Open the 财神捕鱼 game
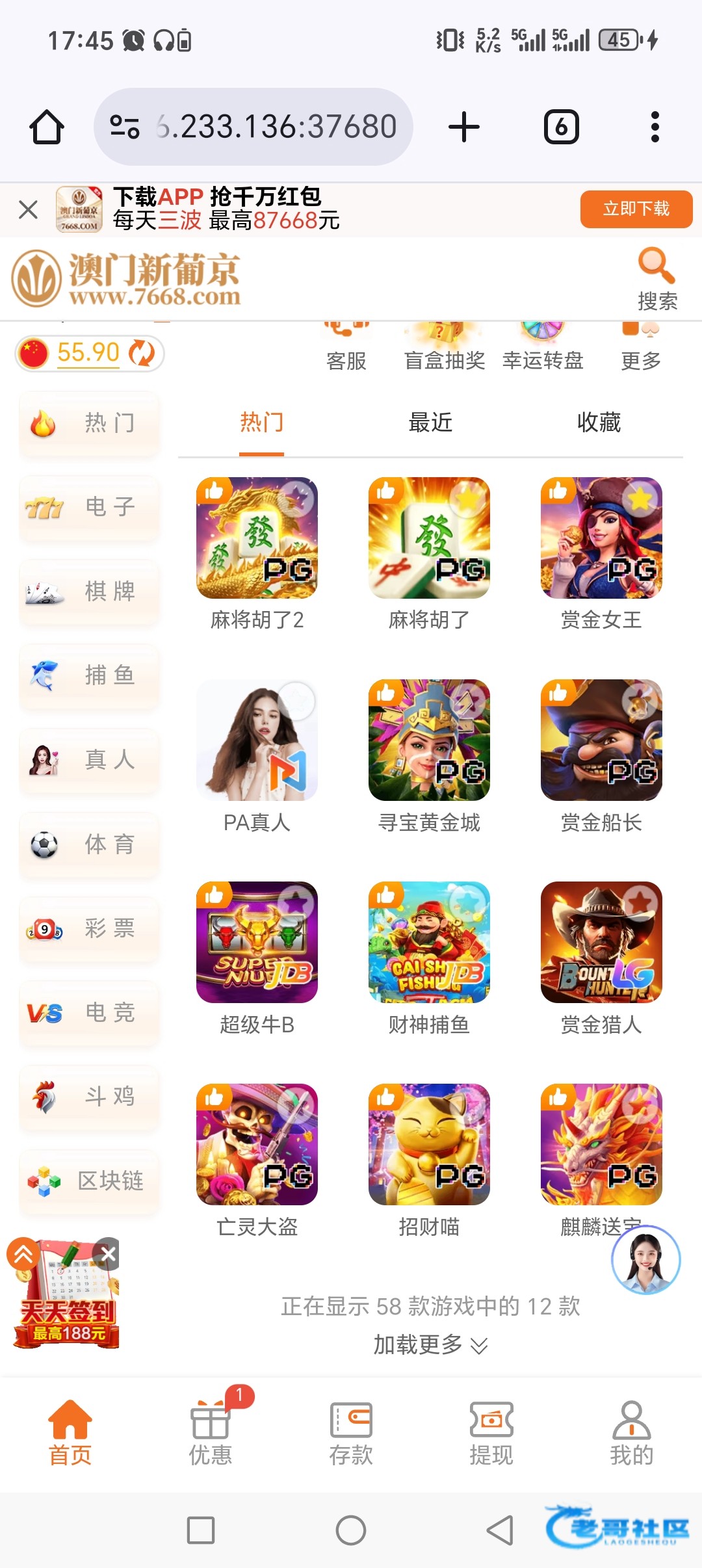702x1568 pixels. (x=429, y=943)
